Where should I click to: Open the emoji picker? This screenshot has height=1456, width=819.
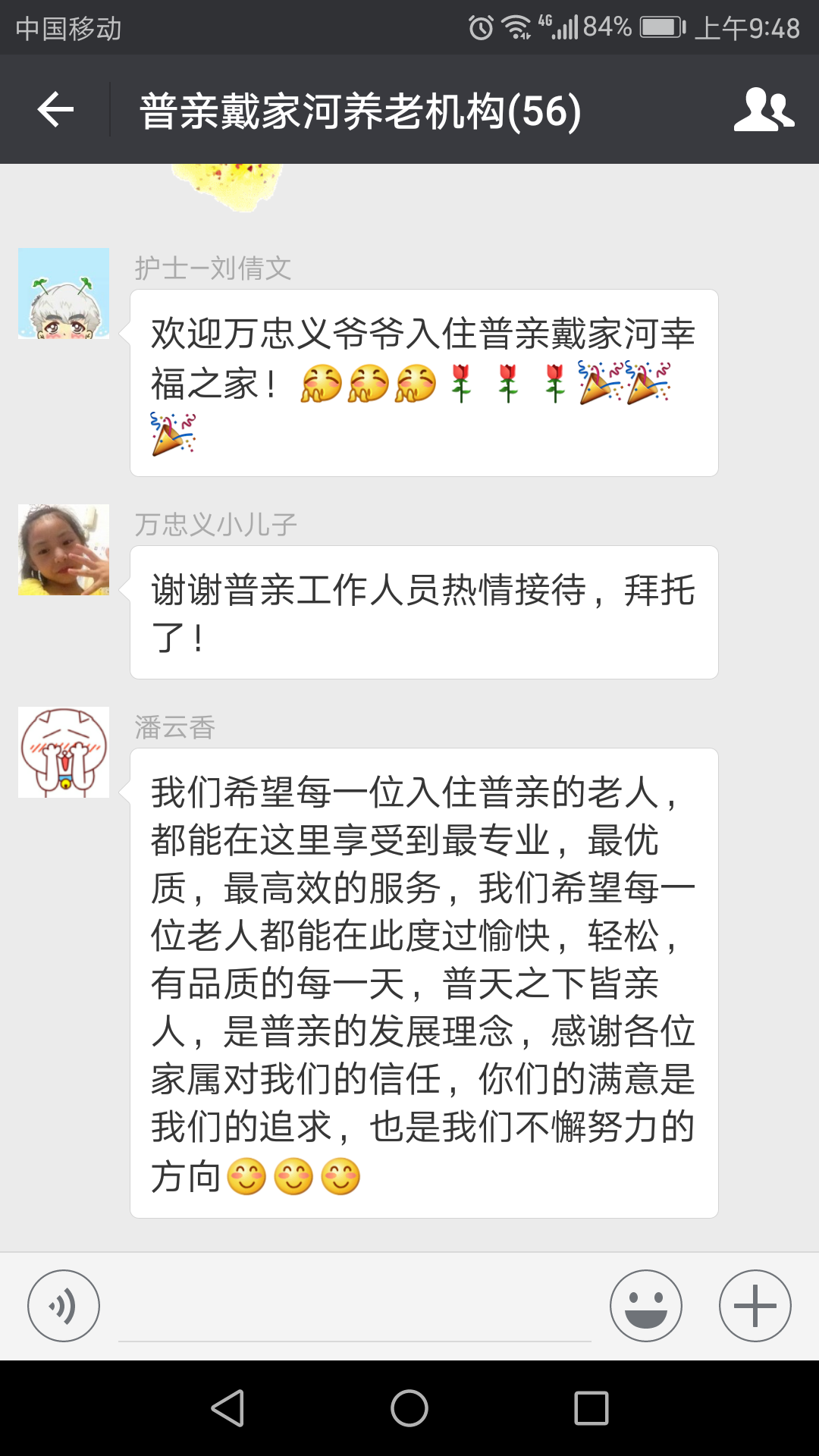(x=645, y=1306)
